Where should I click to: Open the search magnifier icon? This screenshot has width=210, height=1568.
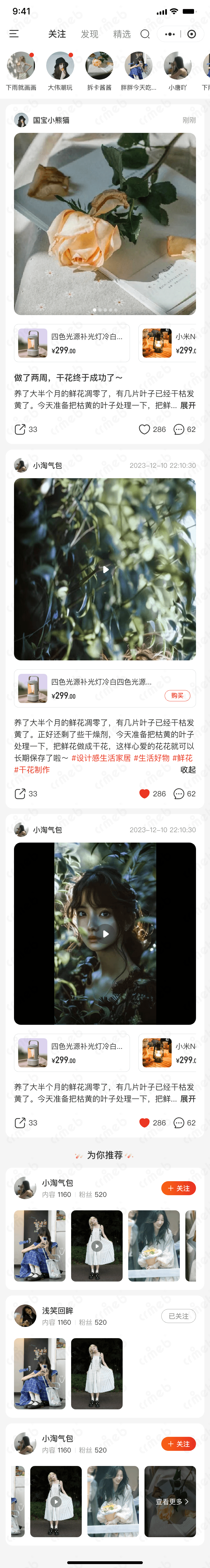coord(145,34)
